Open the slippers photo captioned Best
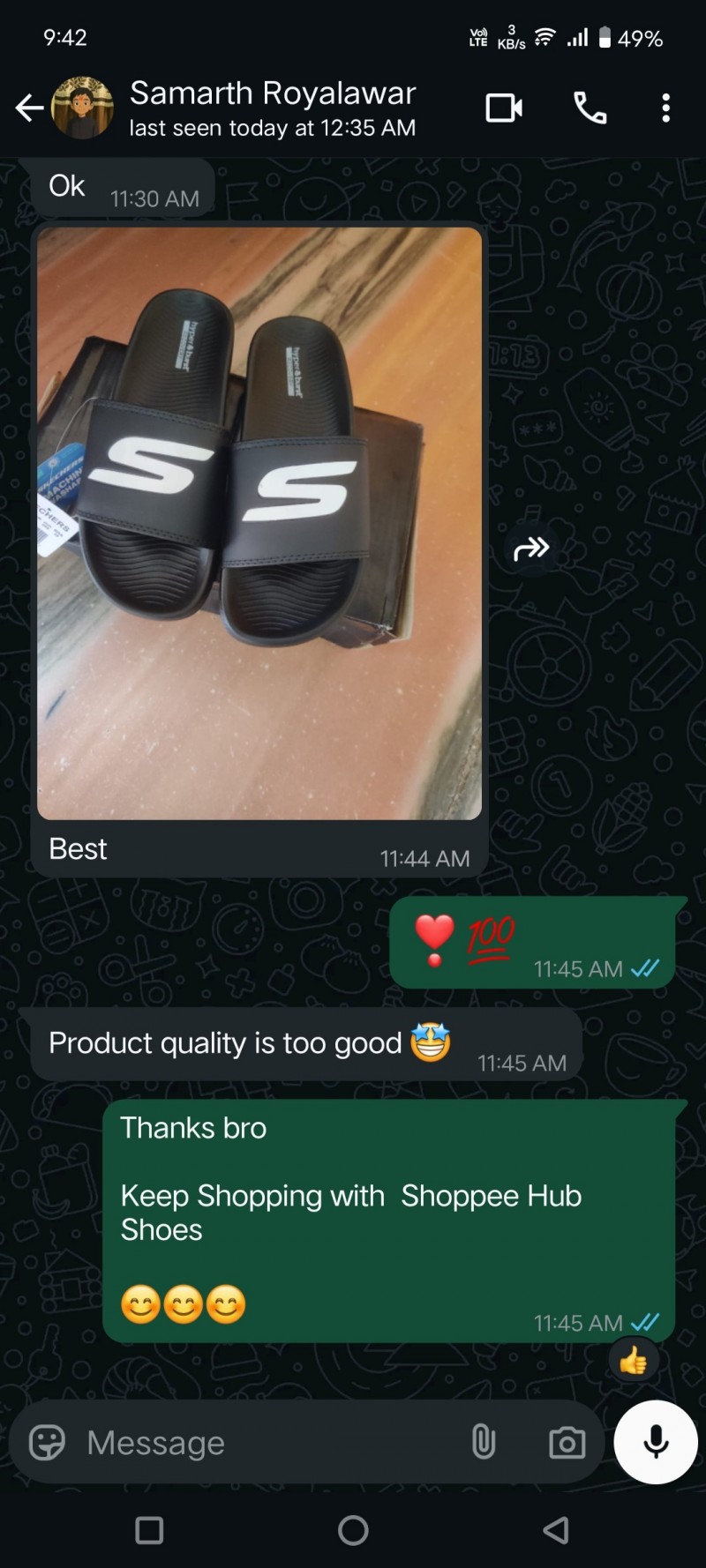 (259, 522)
